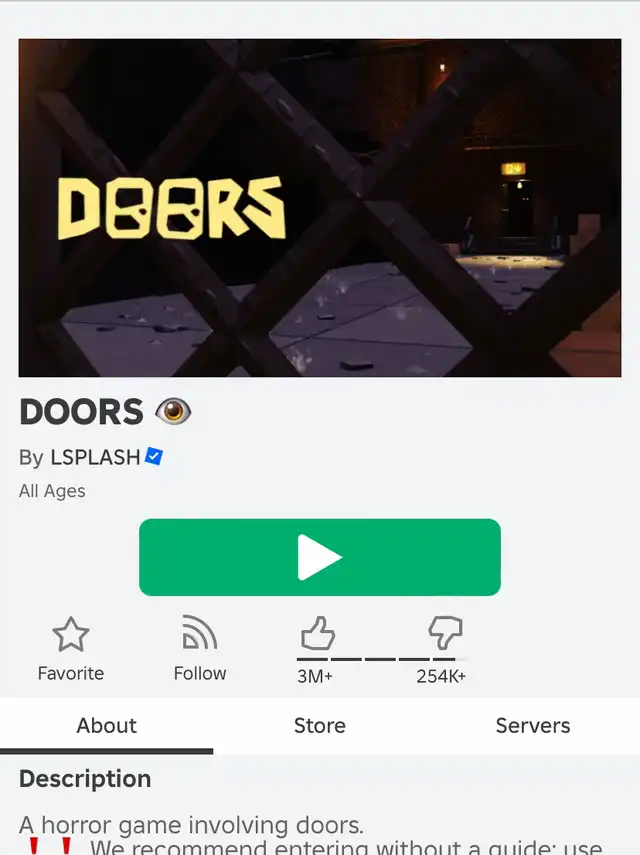Start playing DOORS with the green play button
640x855 pixels.
(319, 557)
